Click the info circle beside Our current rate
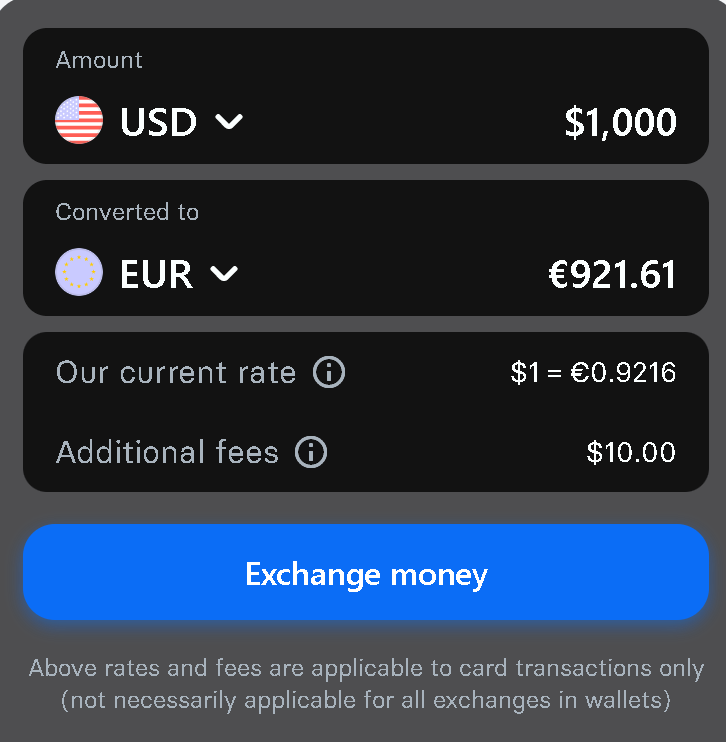 tap(329, 372)
